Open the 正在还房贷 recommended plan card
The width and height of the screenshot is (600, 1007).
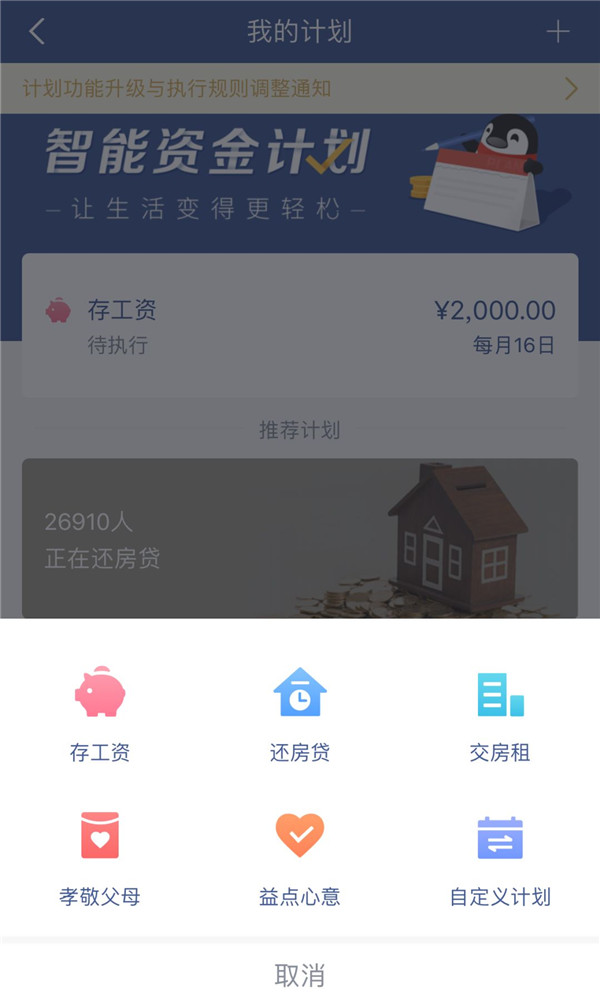pos(300,538)
